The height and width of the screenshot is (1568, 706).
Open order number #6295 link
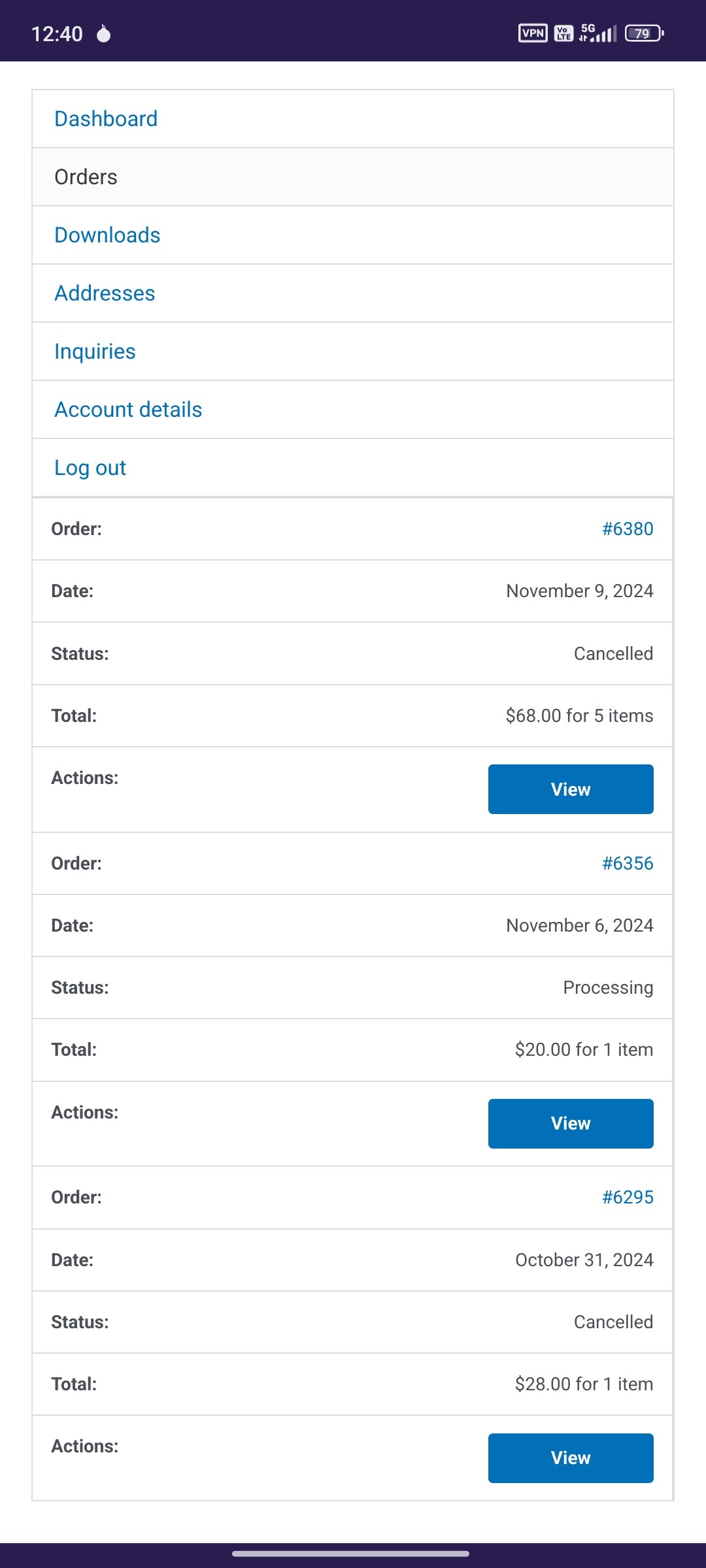click(x=628, y=1197)
